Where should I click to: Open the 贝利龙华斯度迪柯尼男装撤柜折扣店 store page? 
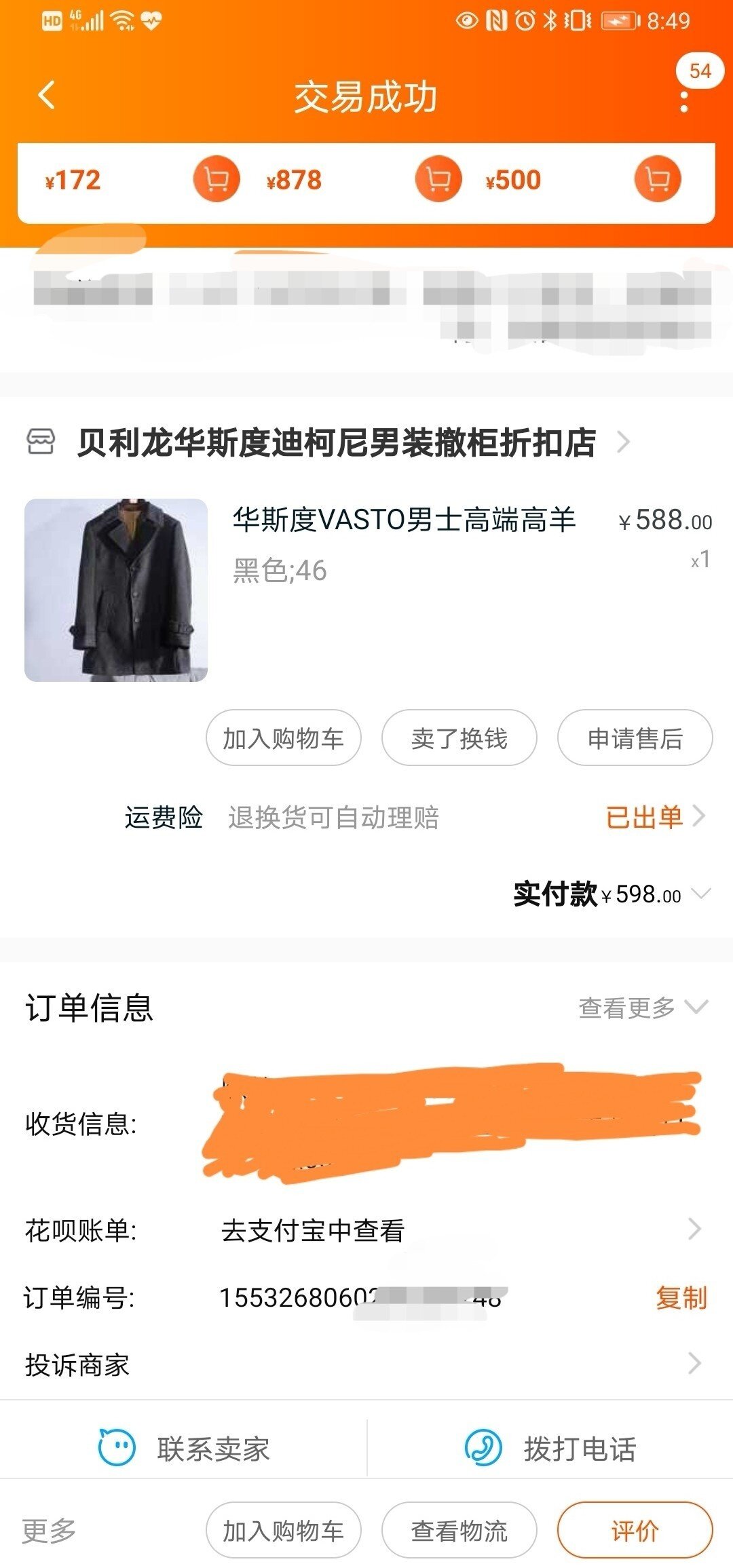[x=337, y=442]
